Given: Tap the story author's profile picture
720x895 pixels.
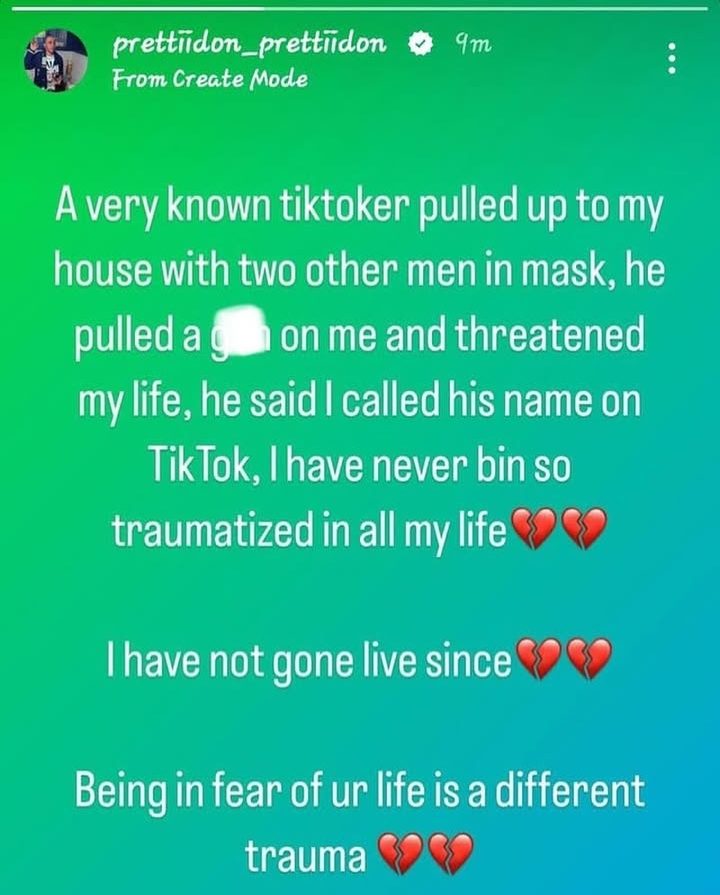Looking at the screenshot, I should (x=55, y=62).
